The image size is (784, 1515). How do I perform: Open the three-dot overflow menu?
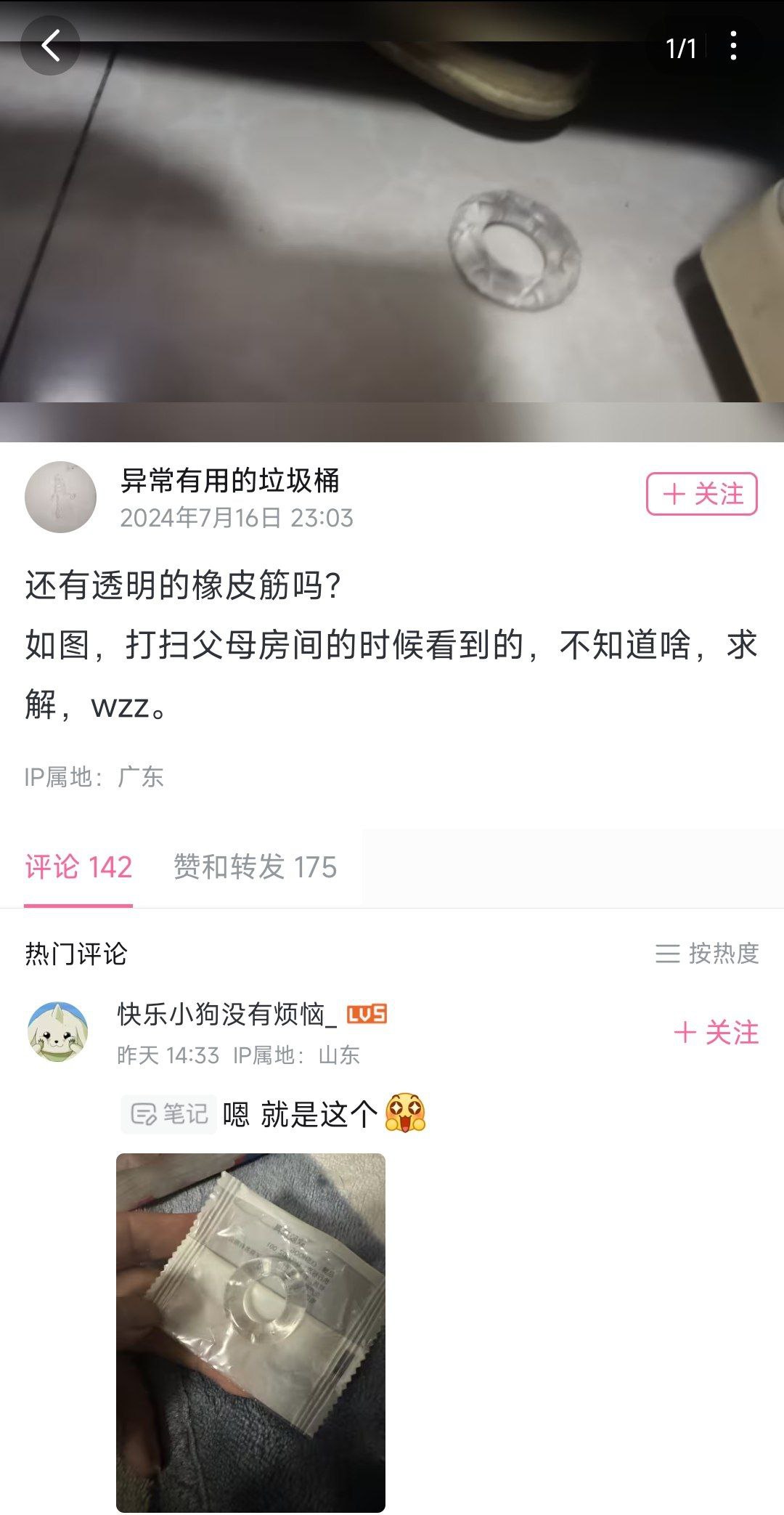[733, 46]
